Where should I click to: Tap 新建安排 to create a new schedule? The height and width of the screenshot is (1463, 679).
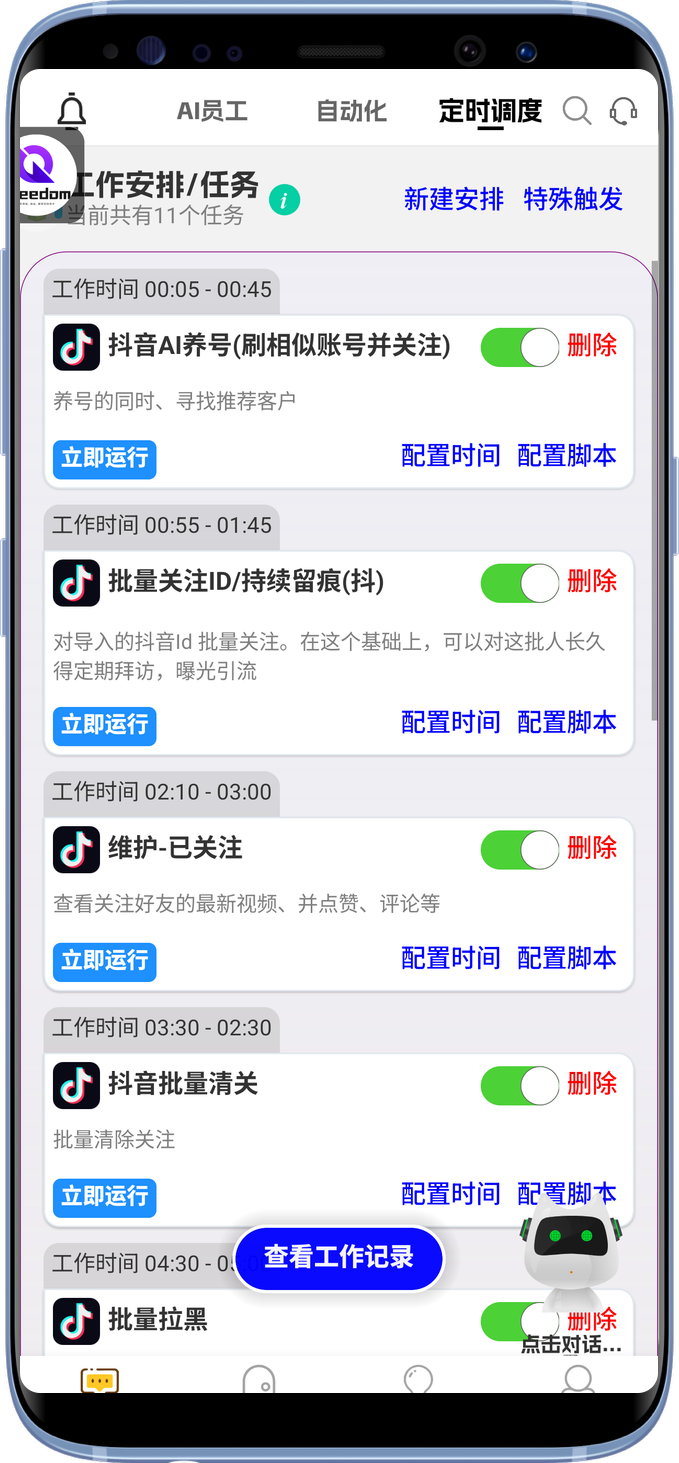[453, 199]
